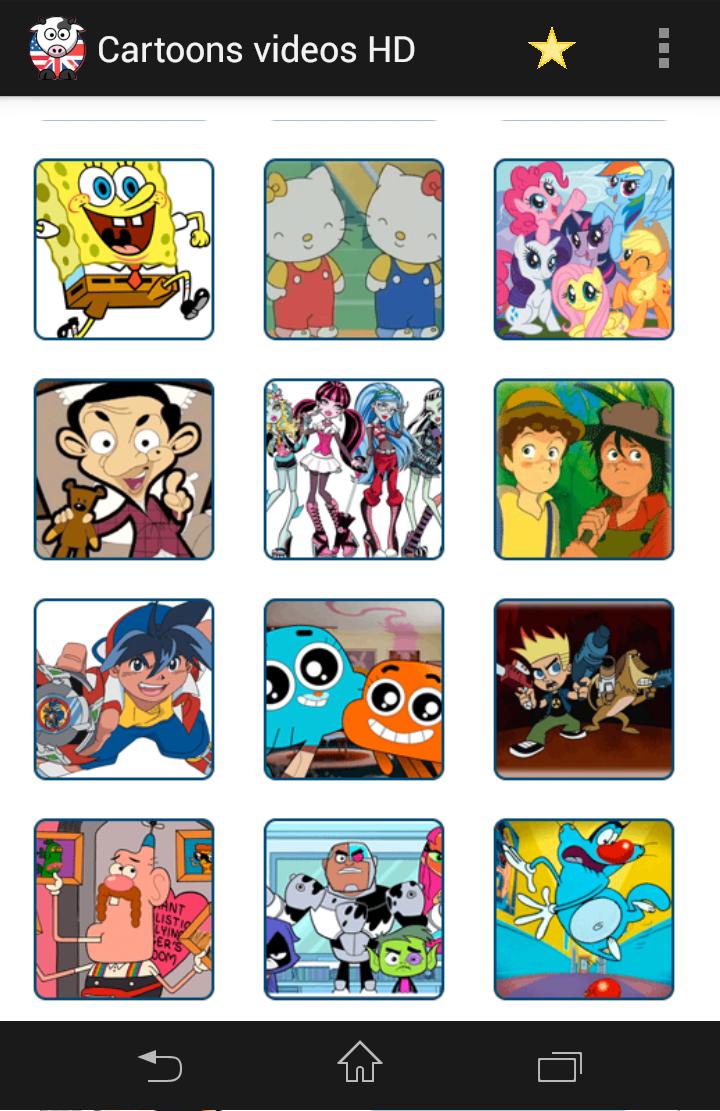Open Teen Titans Go videos
Image resolution: width=720 pixels, height=1111 pixels.
(x=354, y=909)
